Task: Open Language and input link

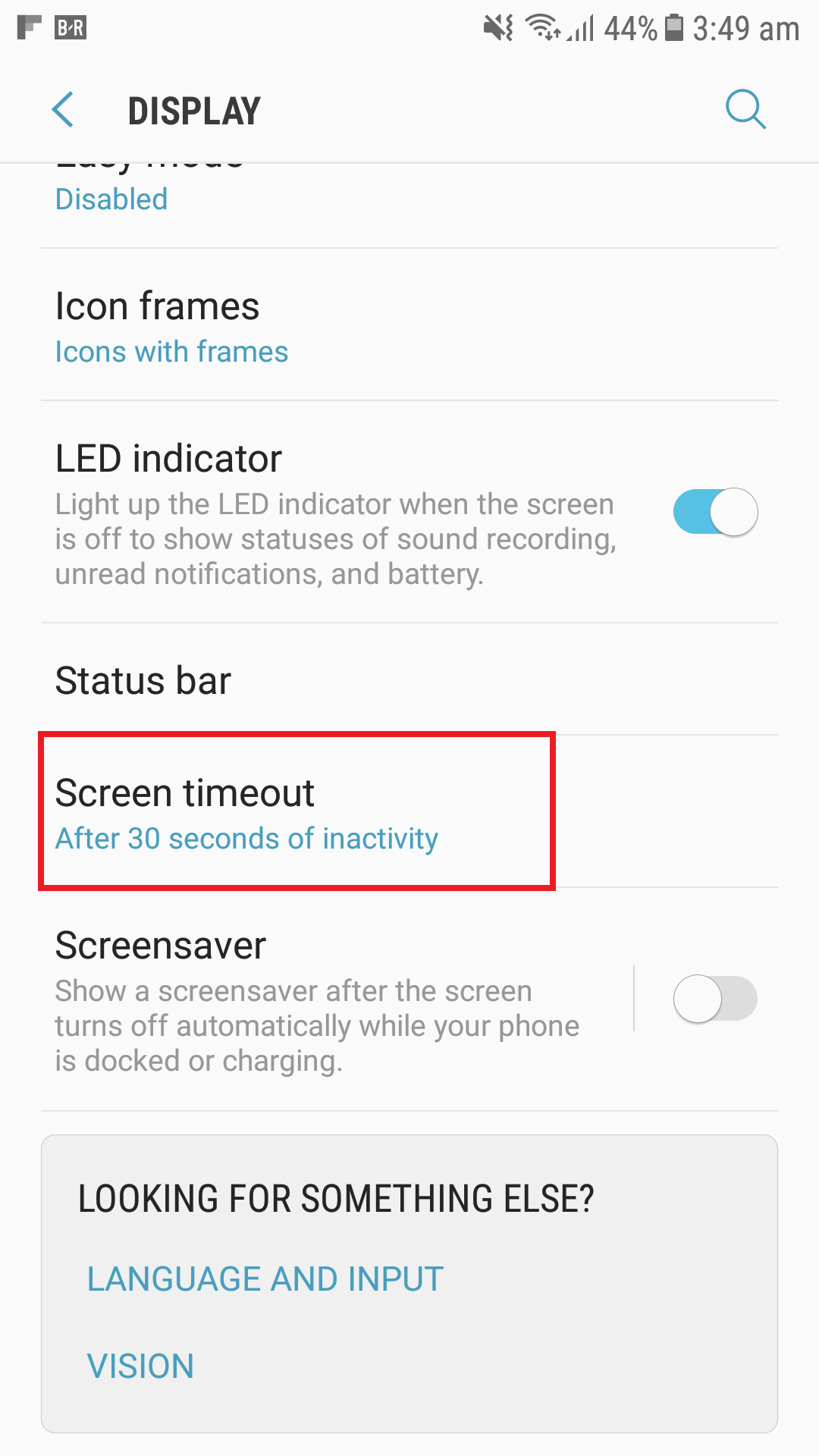Action: (x=265, y=1279)
